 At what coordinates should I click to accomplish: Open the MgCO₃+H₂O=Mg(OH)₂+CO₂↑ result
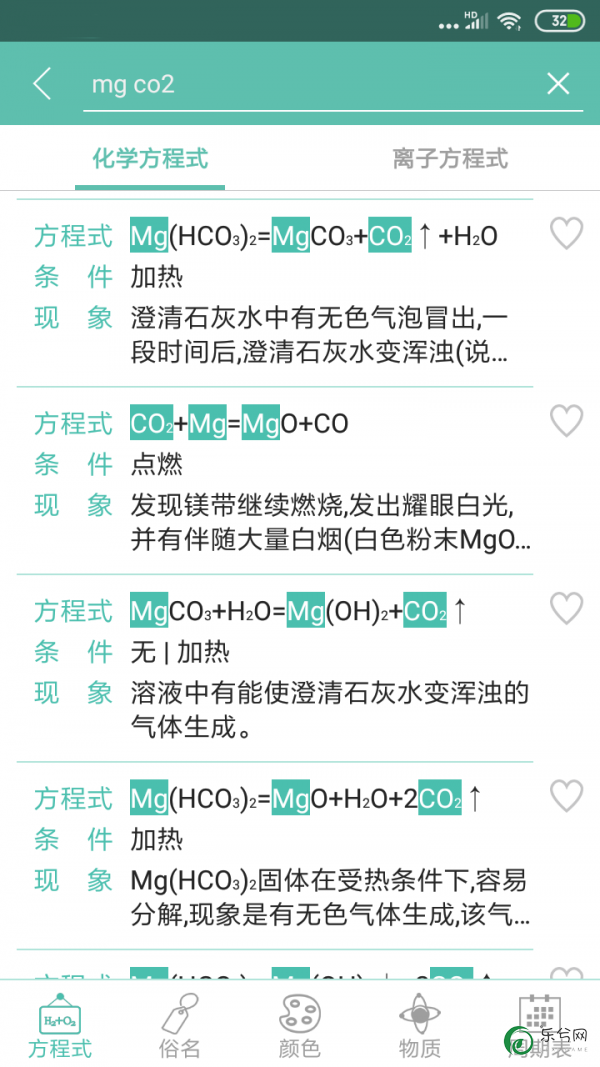tap(275, 668)
